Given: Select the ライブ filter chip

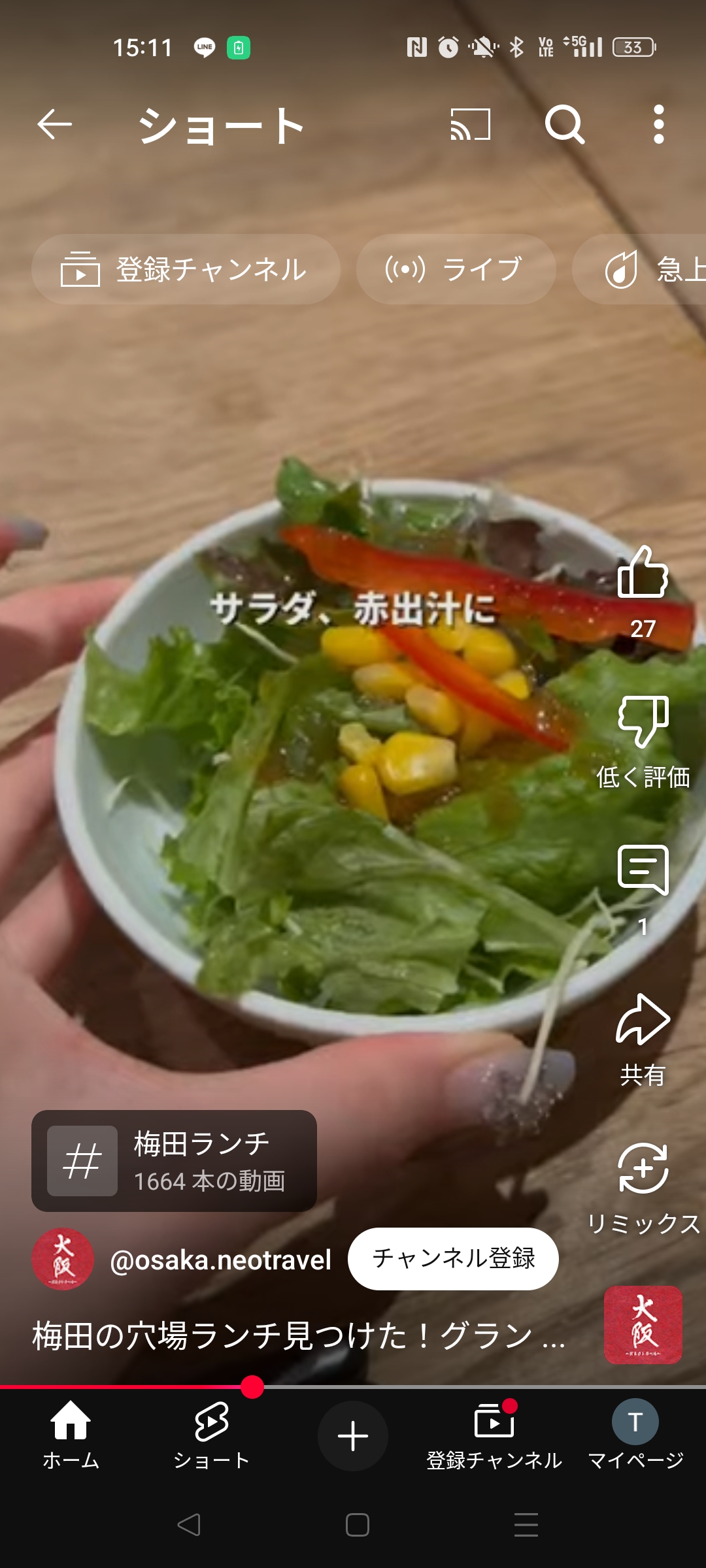Looking at the screenshot, I should pos(456,269).
